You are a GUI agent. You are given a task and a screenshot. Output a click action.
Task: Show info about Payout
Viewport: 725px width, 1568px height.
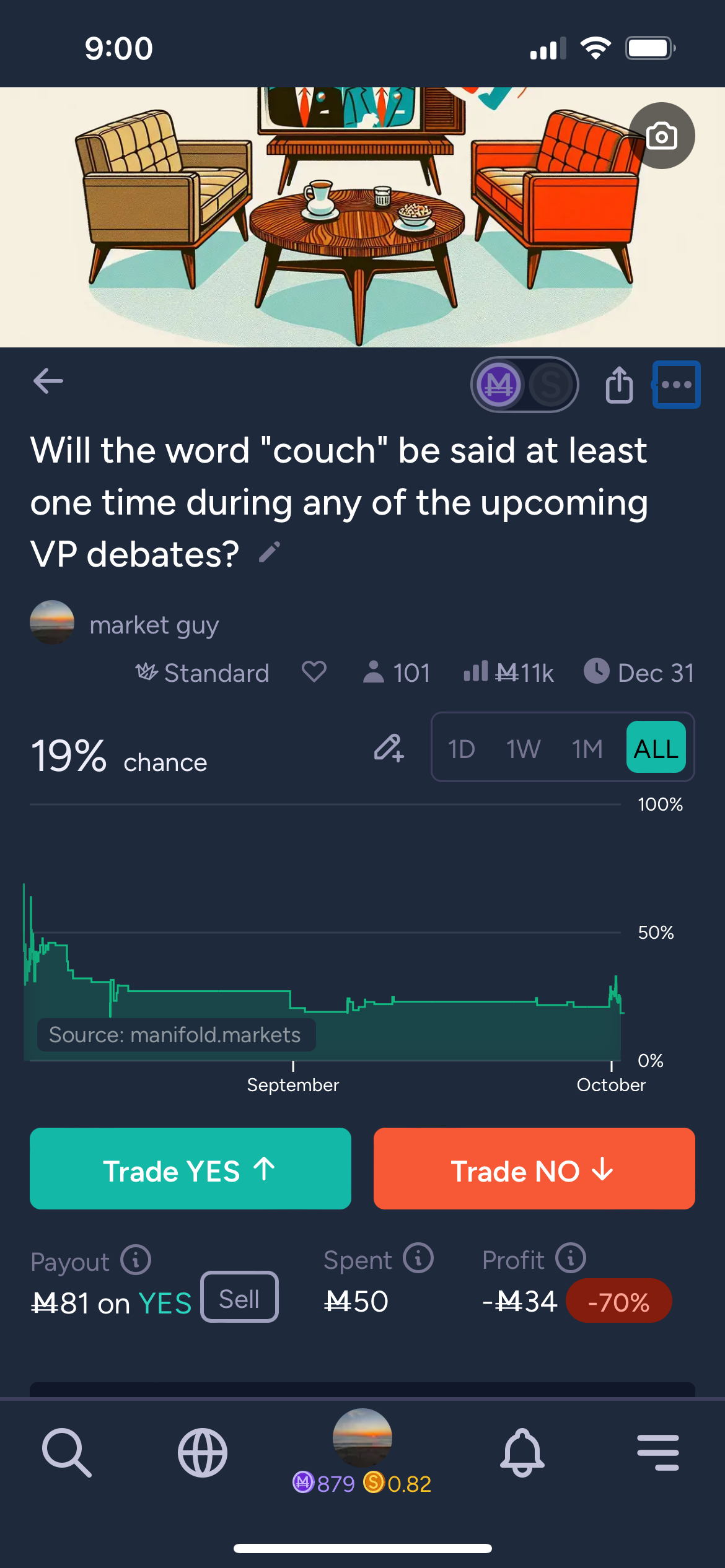136,1260
